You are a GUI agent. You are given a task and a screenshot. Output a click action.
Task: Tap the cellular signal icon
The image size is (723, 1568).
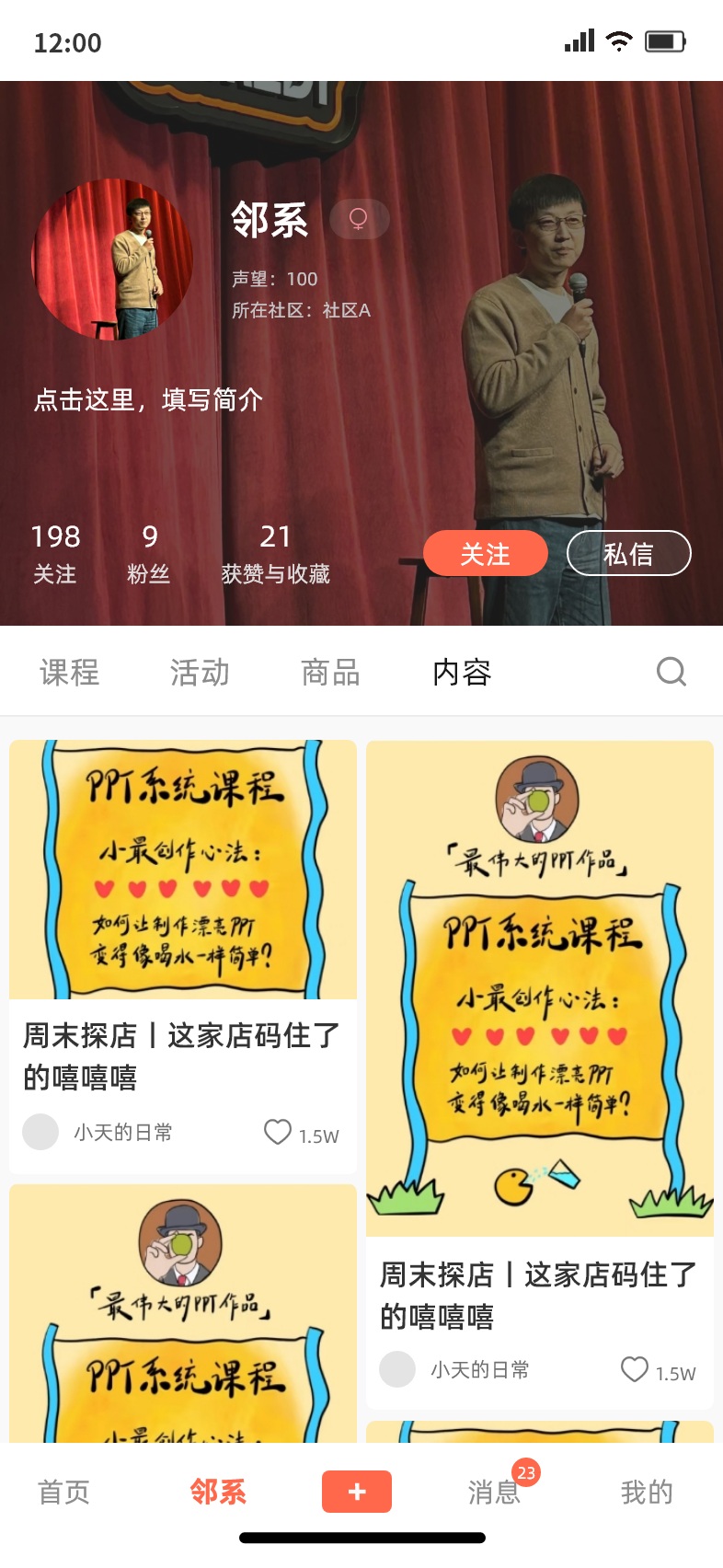[x=579, y=40]
